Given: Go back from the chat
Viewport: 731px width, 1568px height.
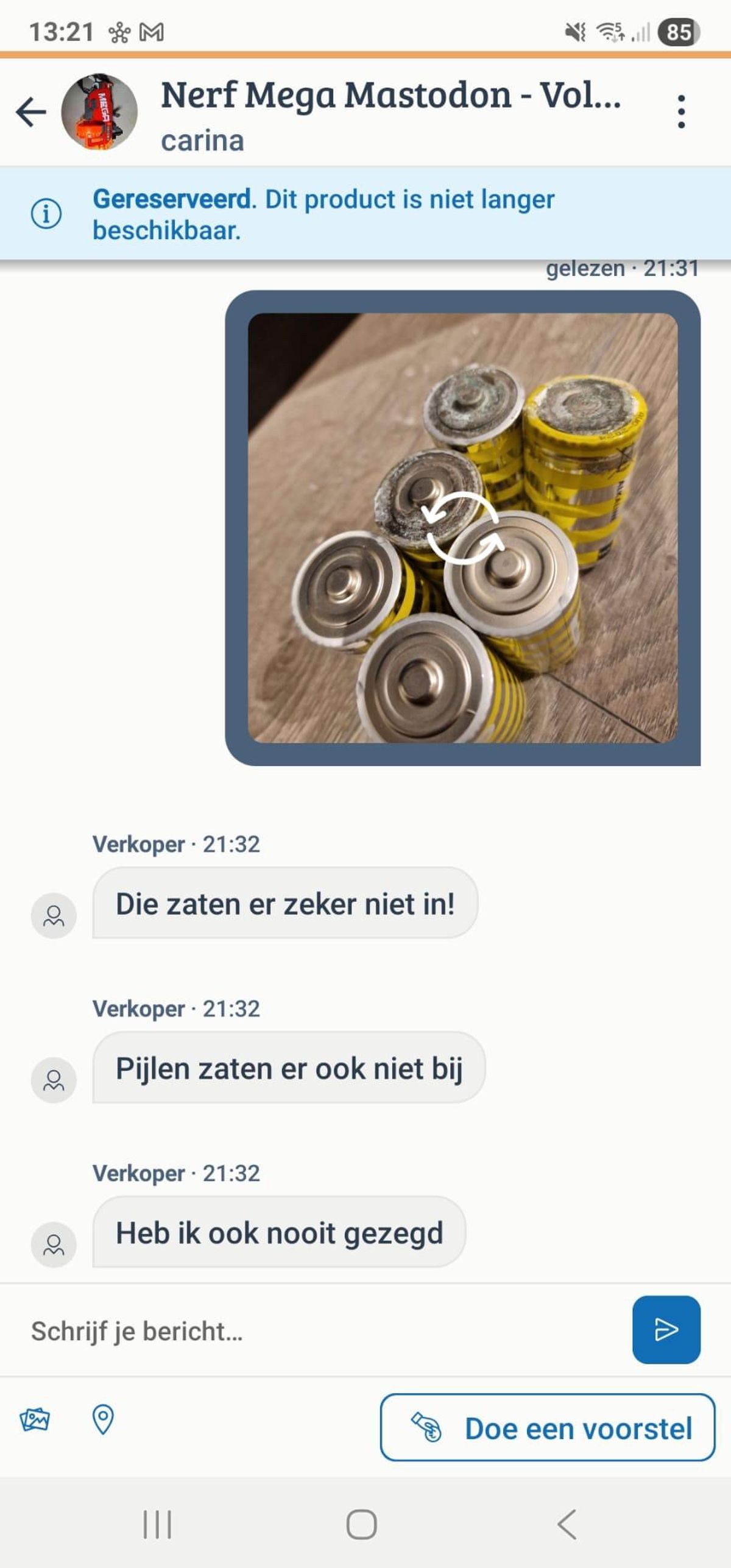Looking at the screenshot, I should 31,112.
